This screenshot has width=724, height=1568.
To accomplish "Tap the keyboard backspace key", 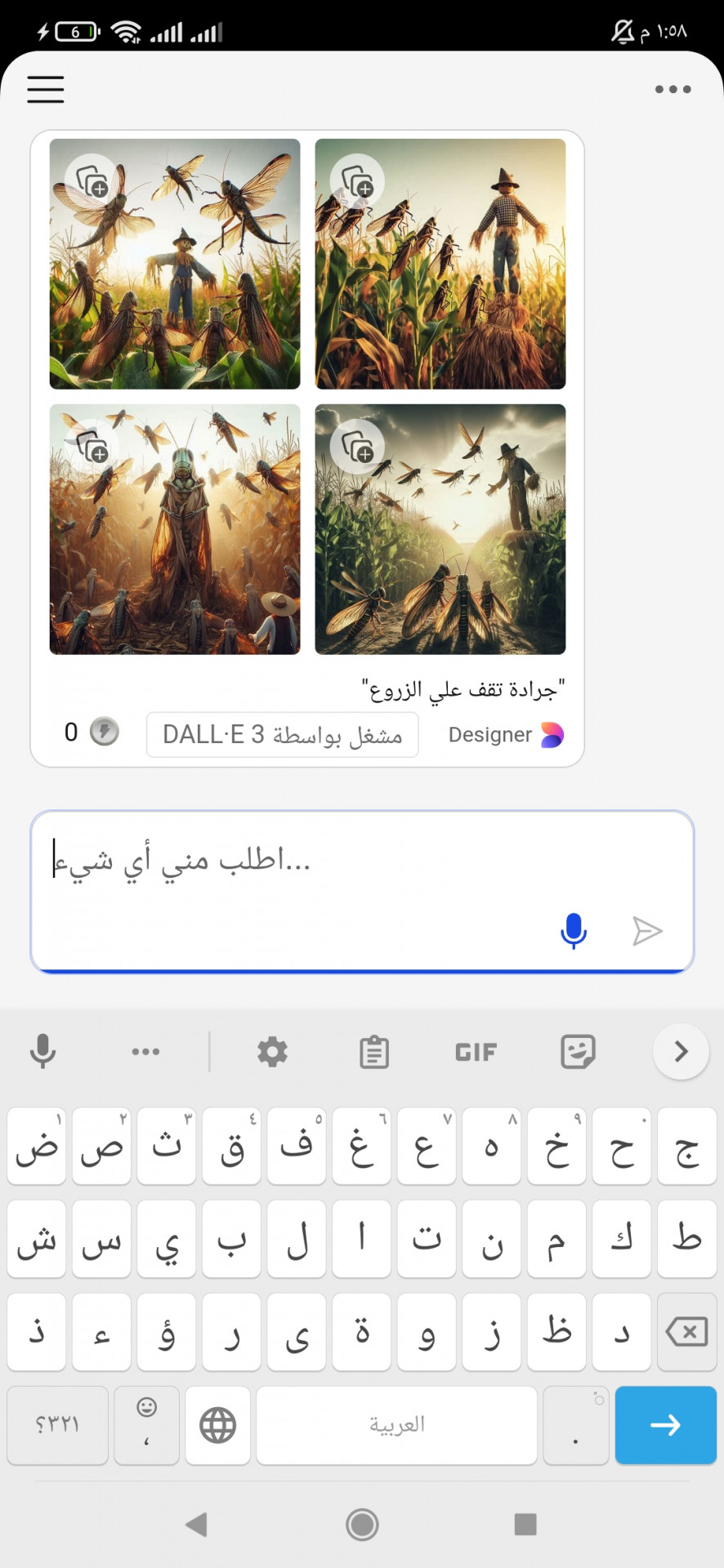I will (x=686, y=1332).
